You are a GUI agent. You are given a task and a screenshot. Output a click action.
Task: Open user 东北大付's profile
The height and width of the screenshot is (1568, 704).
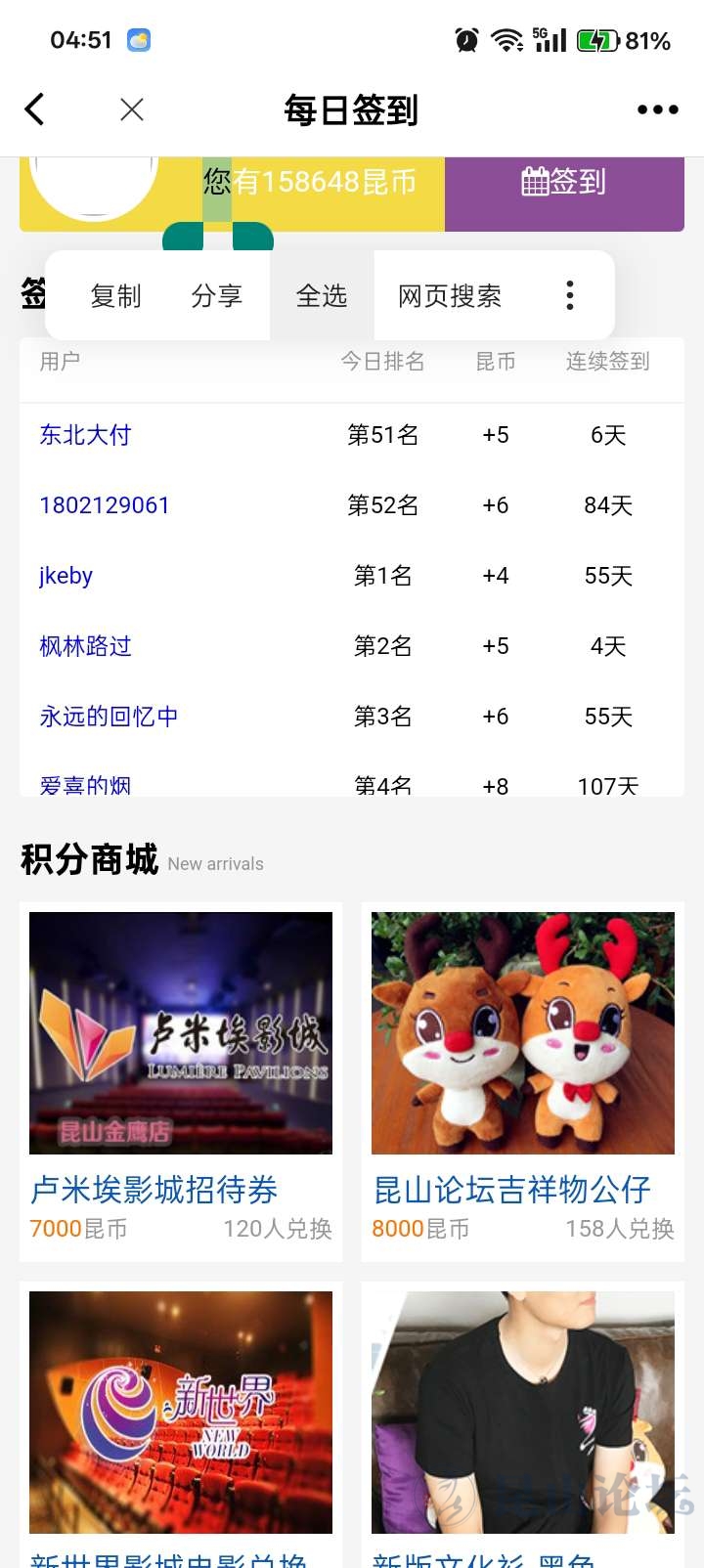pyautogui.click(x=85, y=435)
